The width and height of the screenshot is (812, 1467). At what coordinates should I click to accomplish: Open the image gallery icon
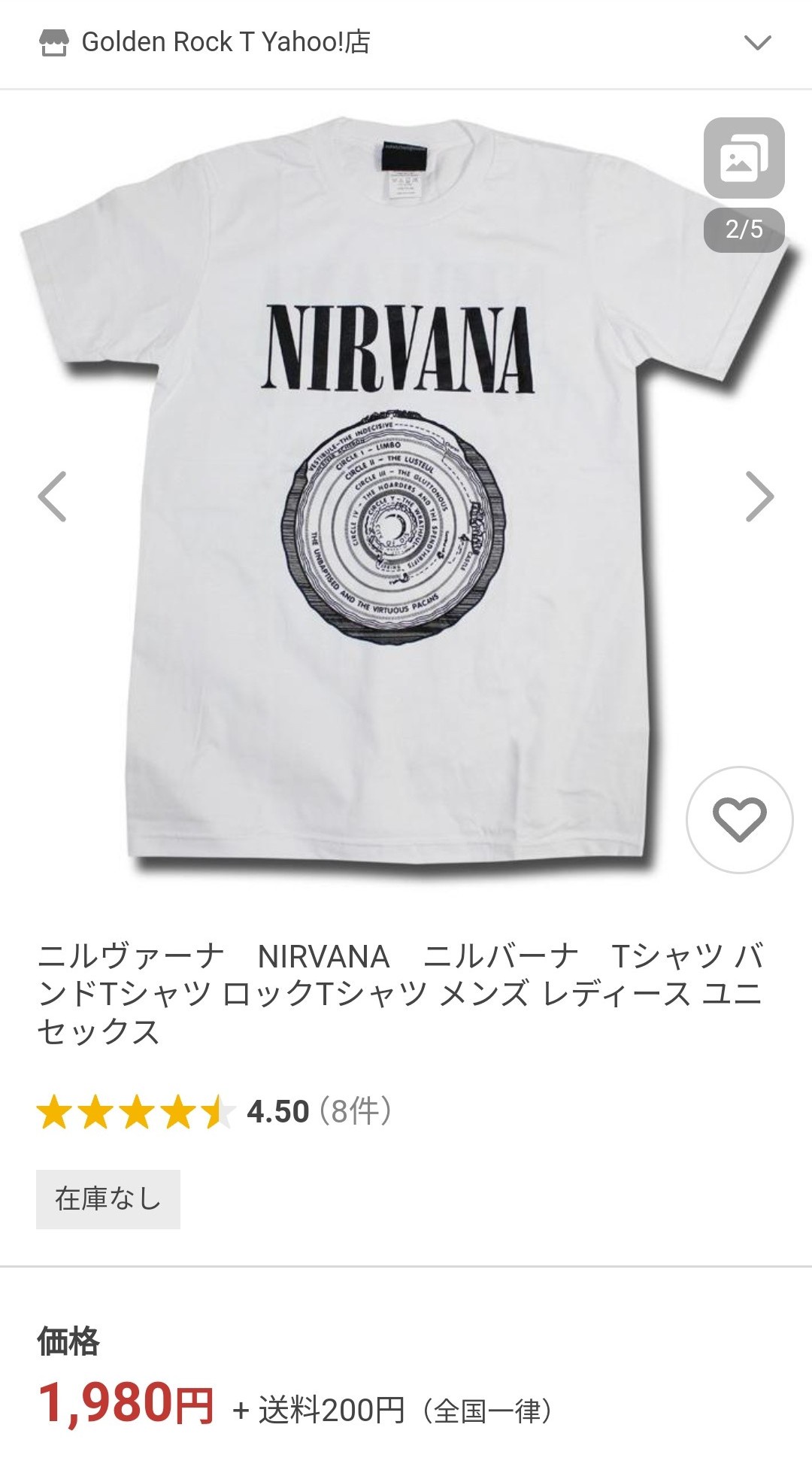pyautogui.click(x=744, y=158)
